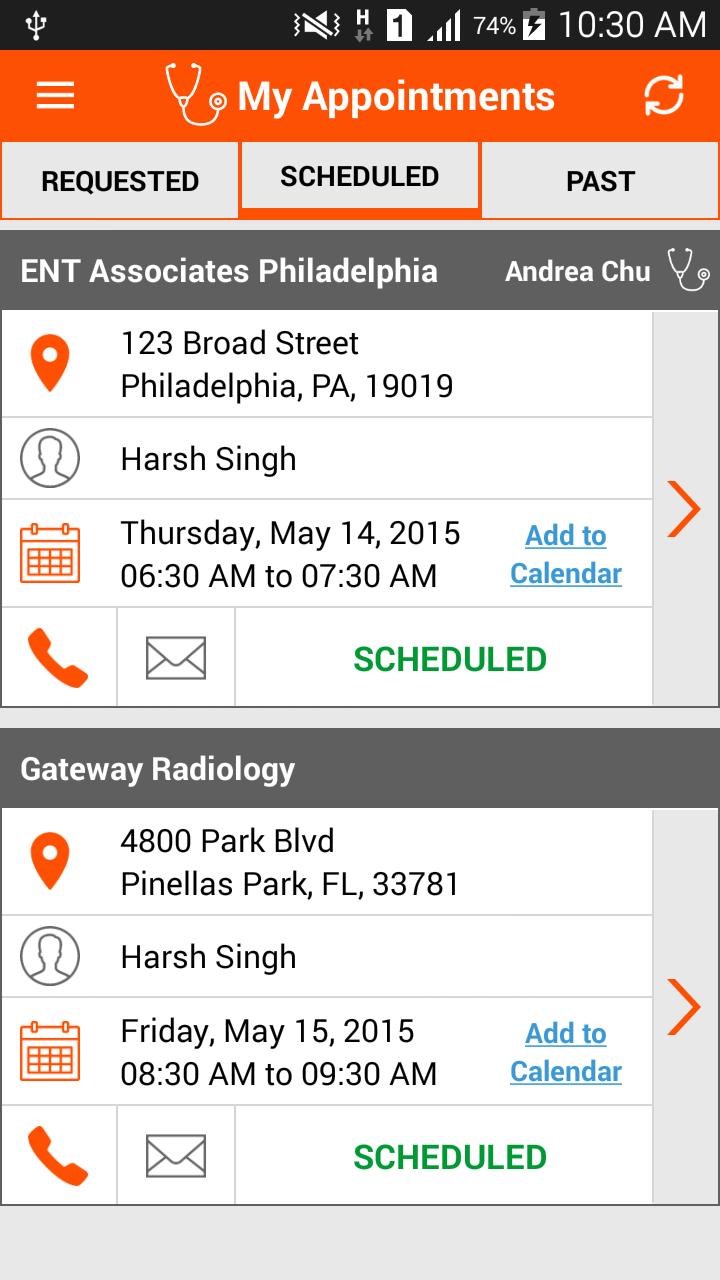Expand ENT Associates appointment details with the chevron
Screen dimensions: 720x1280
(x=686, y=508)
